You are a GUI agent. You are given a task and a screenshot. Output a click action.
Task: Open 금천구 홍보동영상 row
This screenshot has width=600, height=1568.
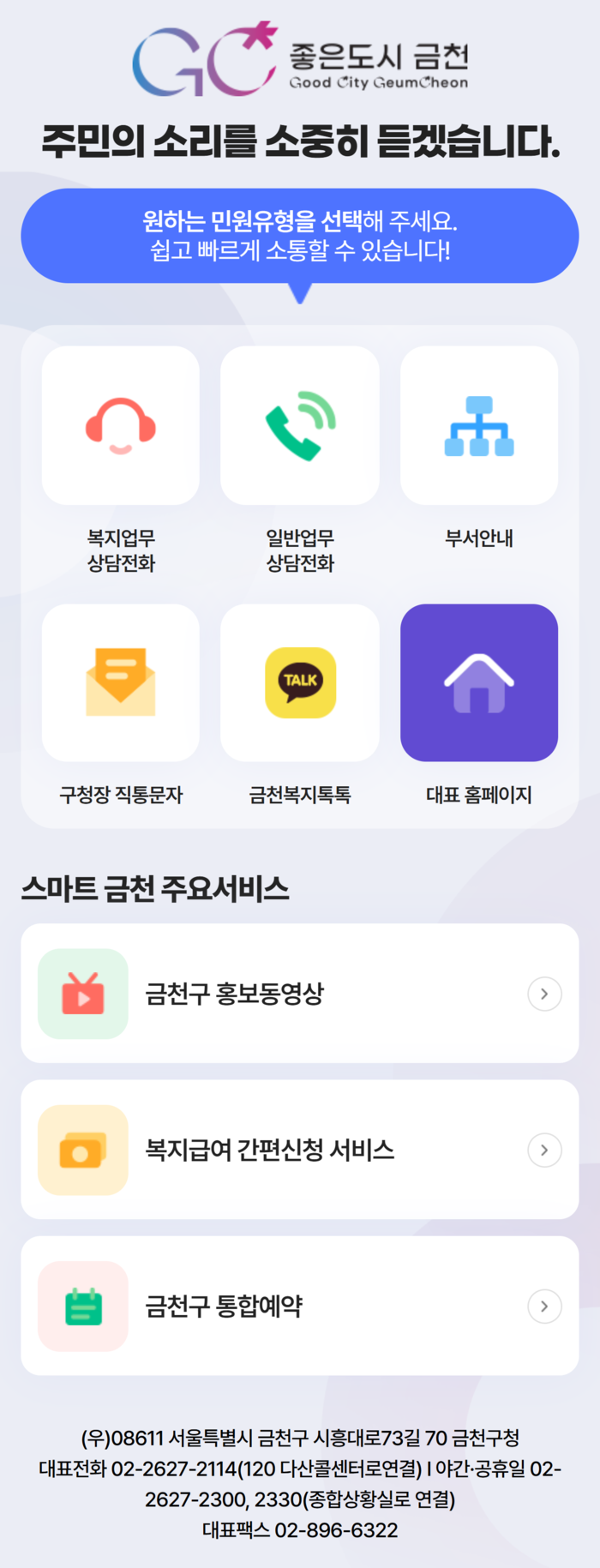coord(300,994)
